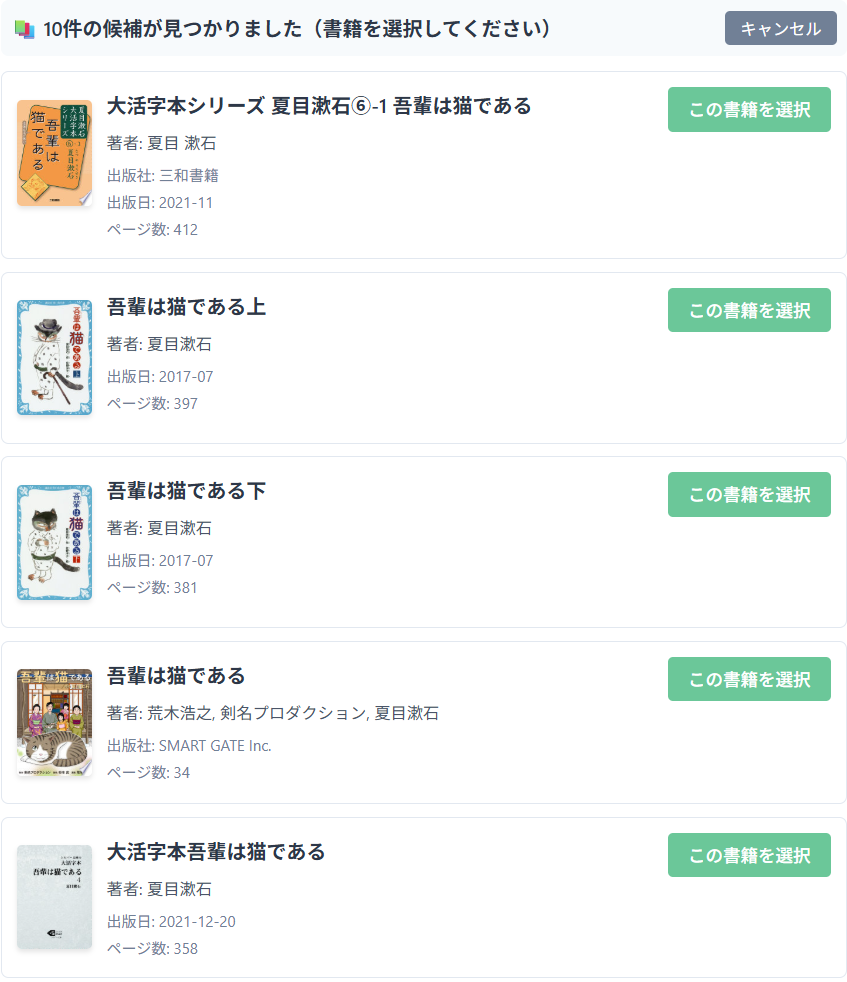Click the キャンセル button to cancel selection

click(780, 28)
